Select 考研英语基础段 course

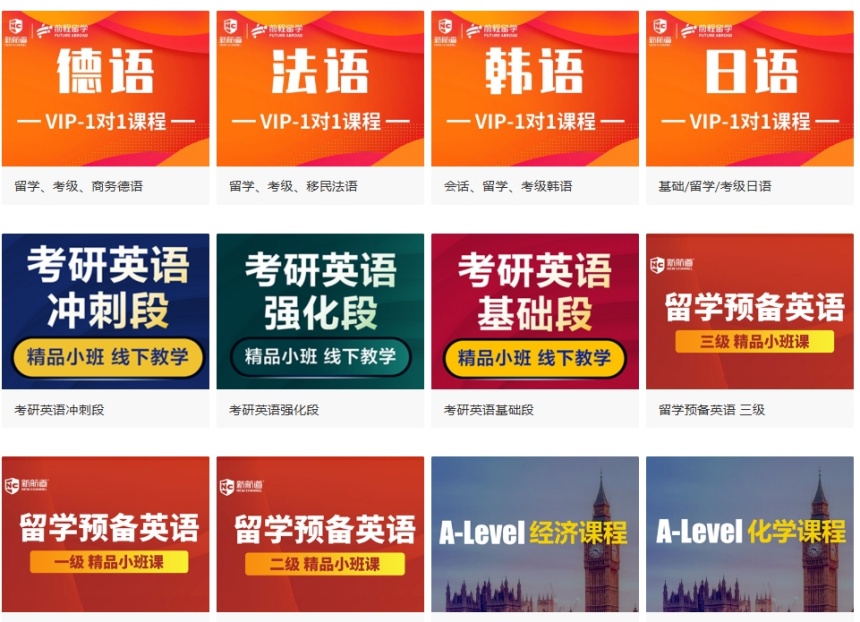pos(535,312)
